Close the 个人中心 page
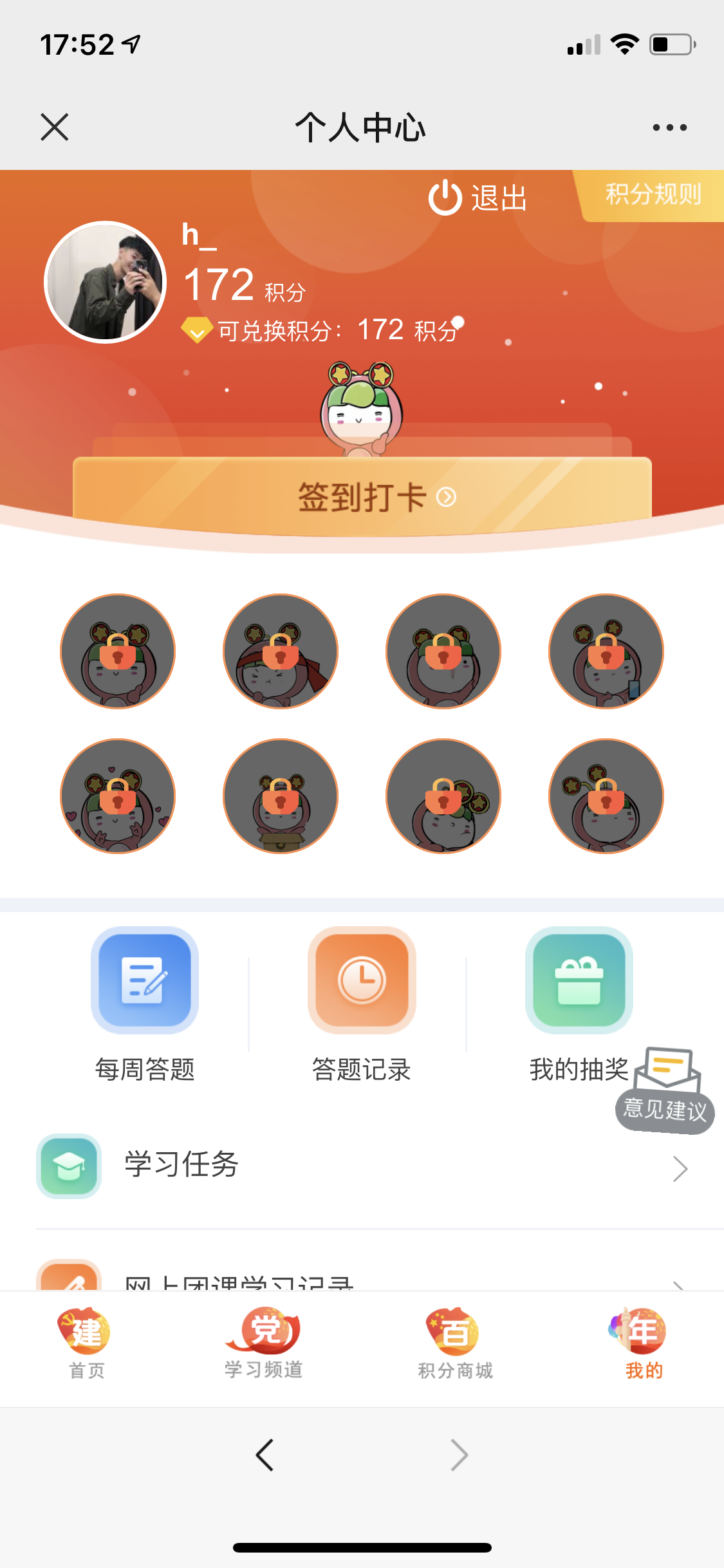This screenshot has width=724, height=1568. pos(55,127)
